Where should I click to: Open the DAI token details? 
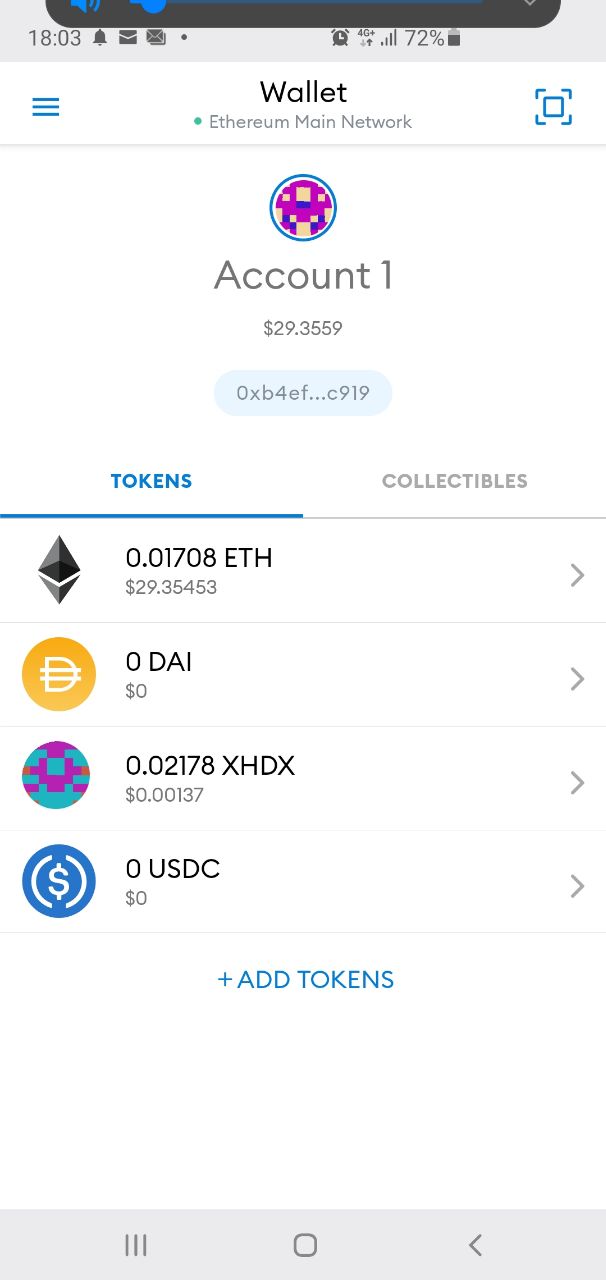pyautogui.click(x=303, y=675)
